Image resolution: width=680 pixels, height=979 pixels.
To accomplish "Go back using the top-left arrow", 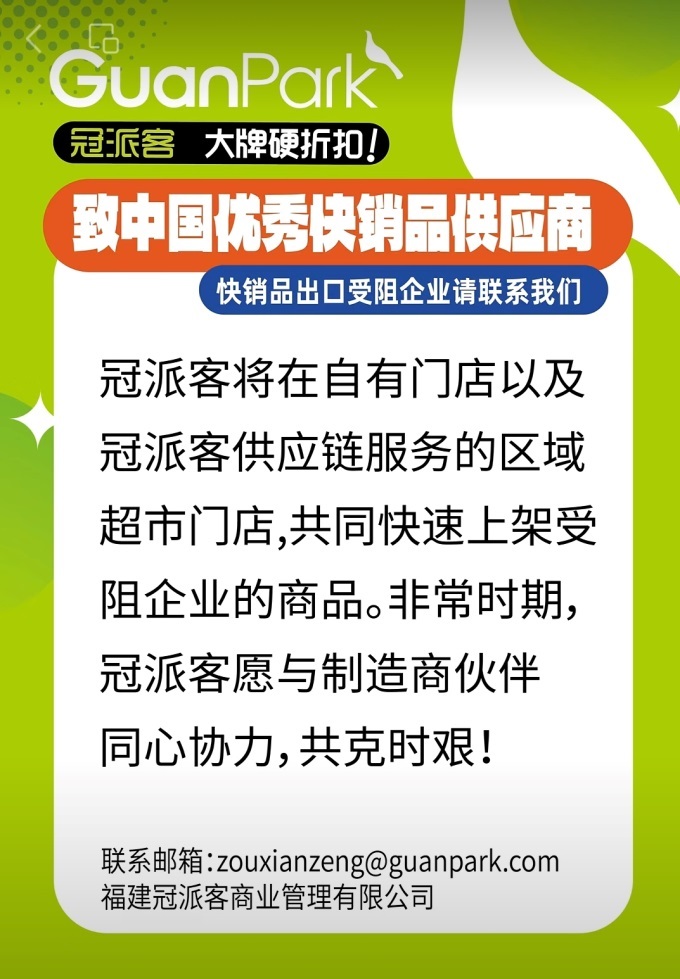I will coord(35,40).
